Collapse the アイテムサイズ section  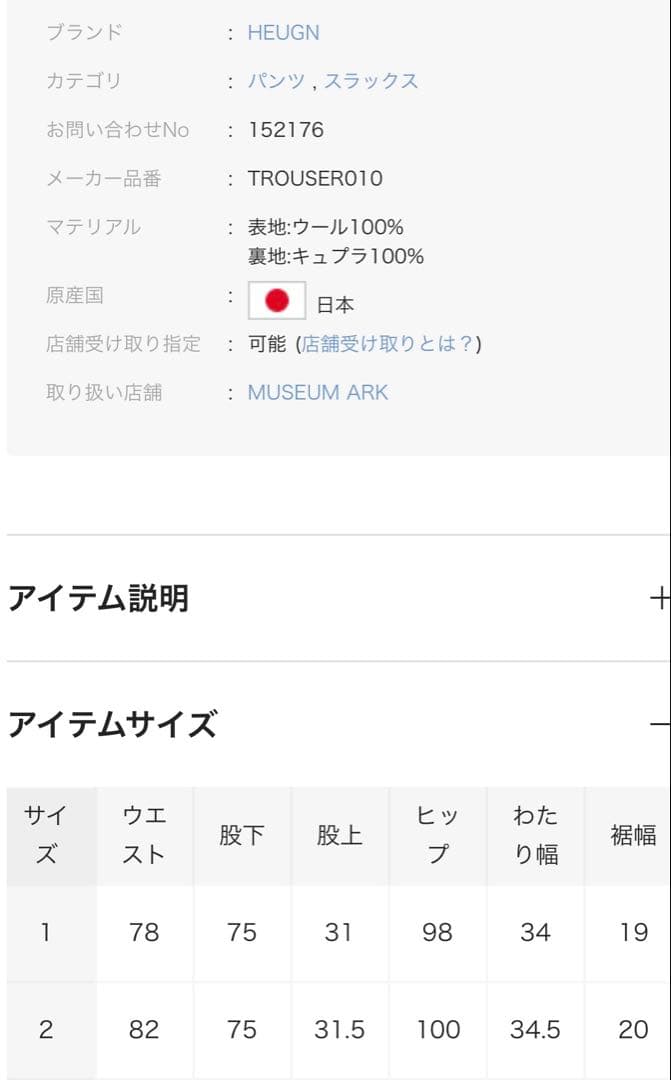pos(658,723)
